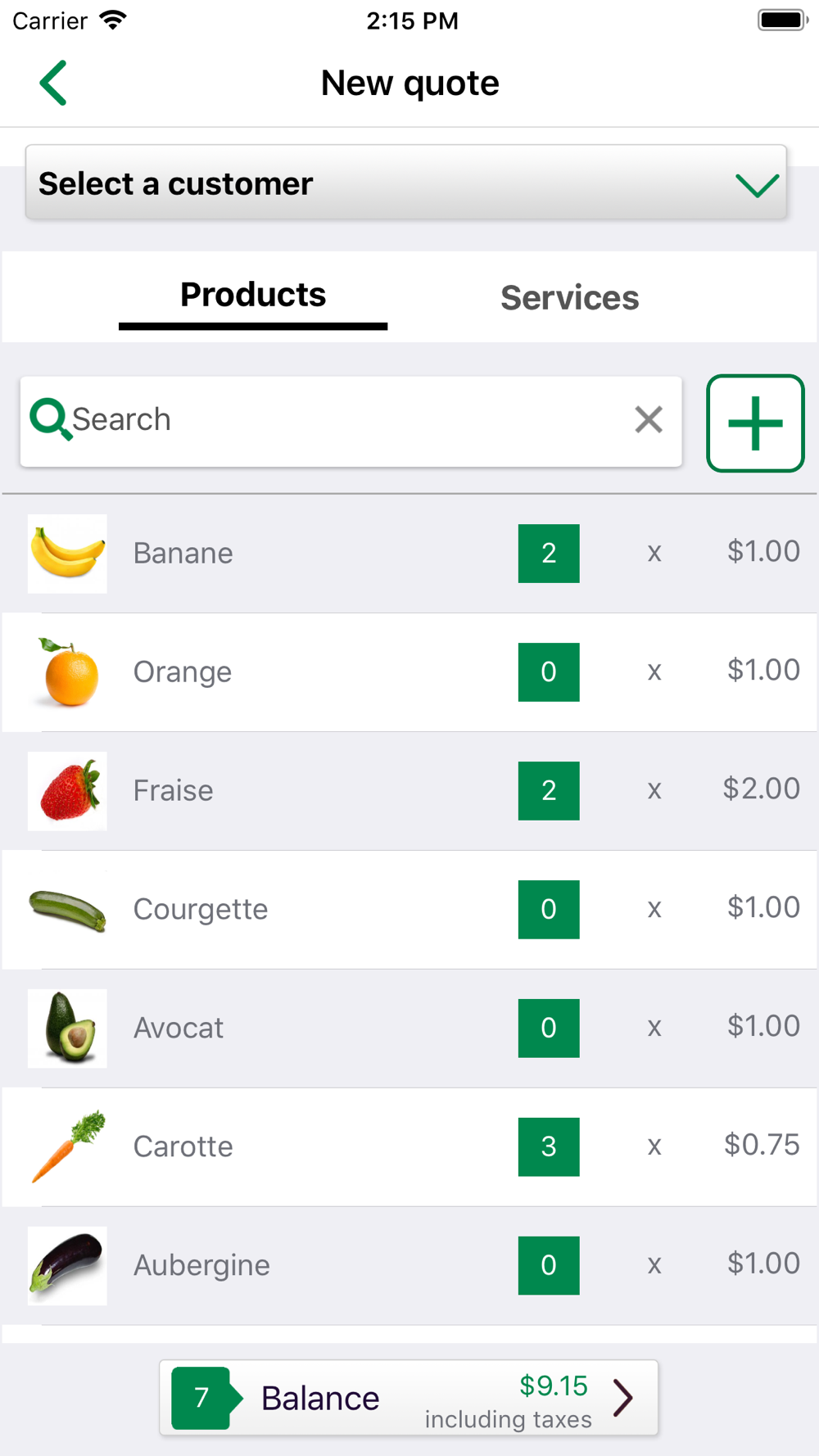Open the Aubergine product row
The image size is (819, 1456).
pyautogui.click(x=409, y=1266)
